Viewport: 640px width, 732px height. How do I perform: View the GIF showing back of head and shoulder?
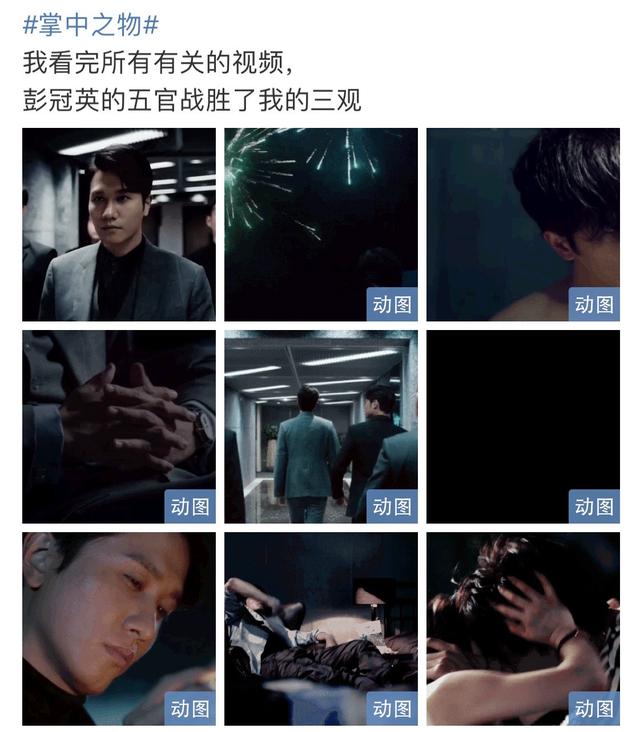523,225
